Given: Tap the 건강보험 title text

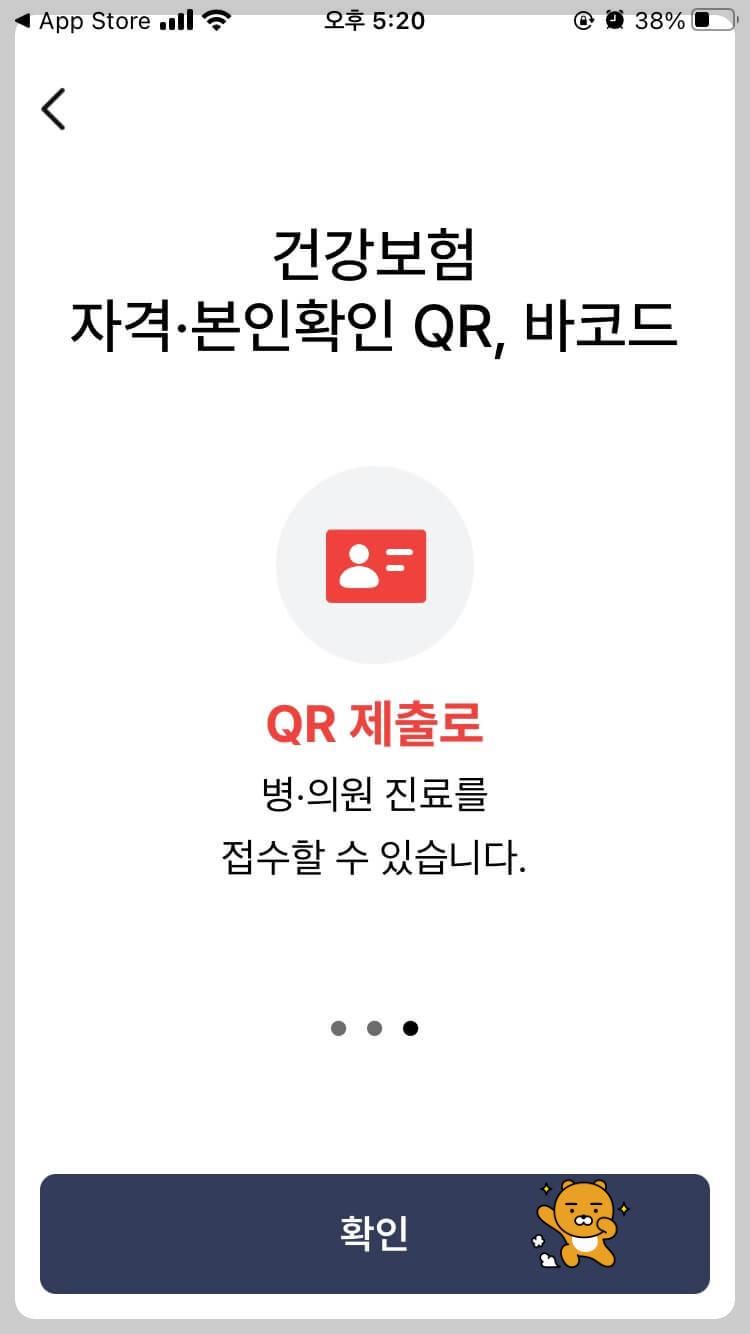Looking at the screenshot, I should coord(375,255).
